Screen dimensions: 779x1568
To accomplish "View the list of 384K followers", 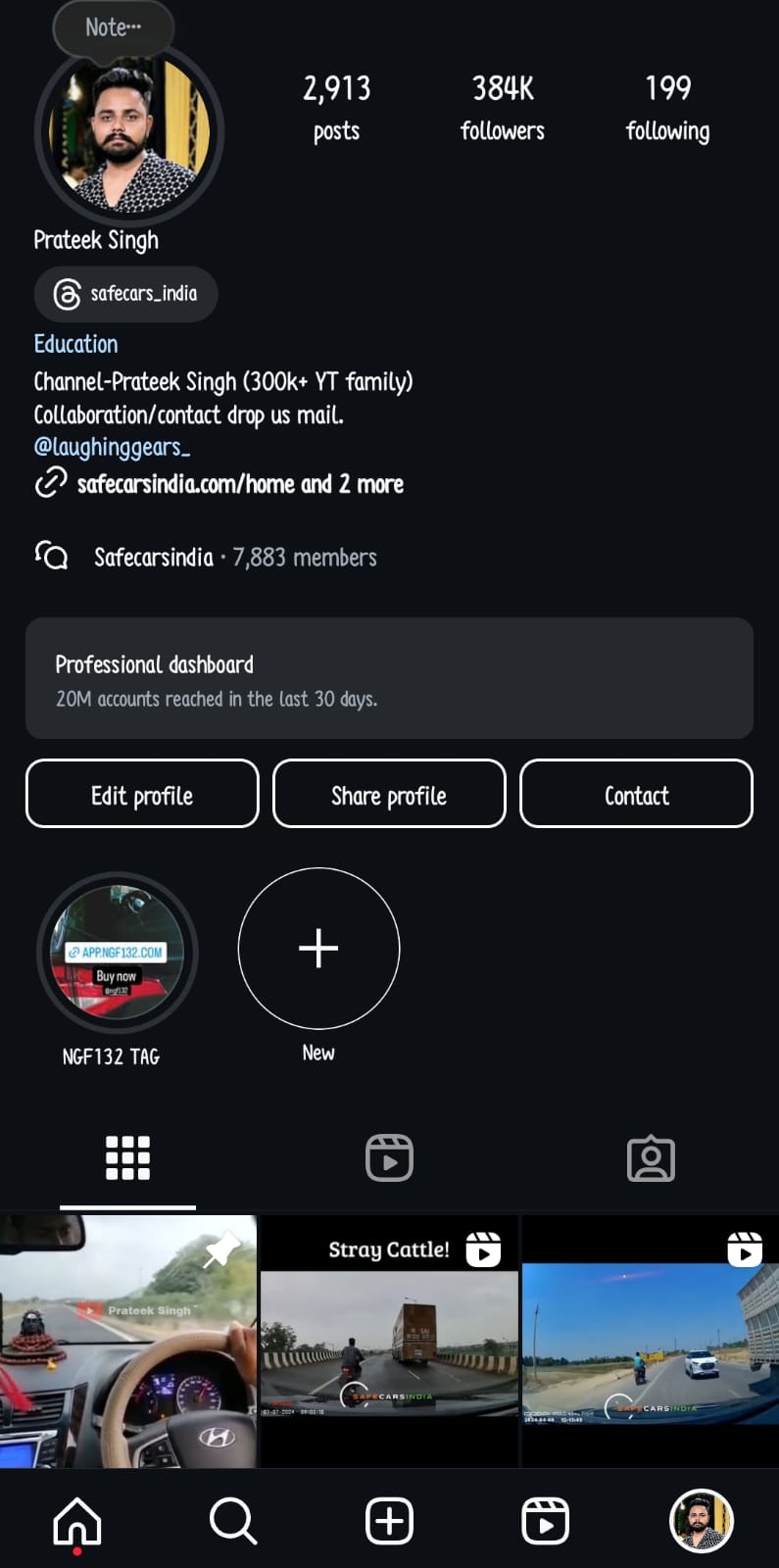I will 503,108.
